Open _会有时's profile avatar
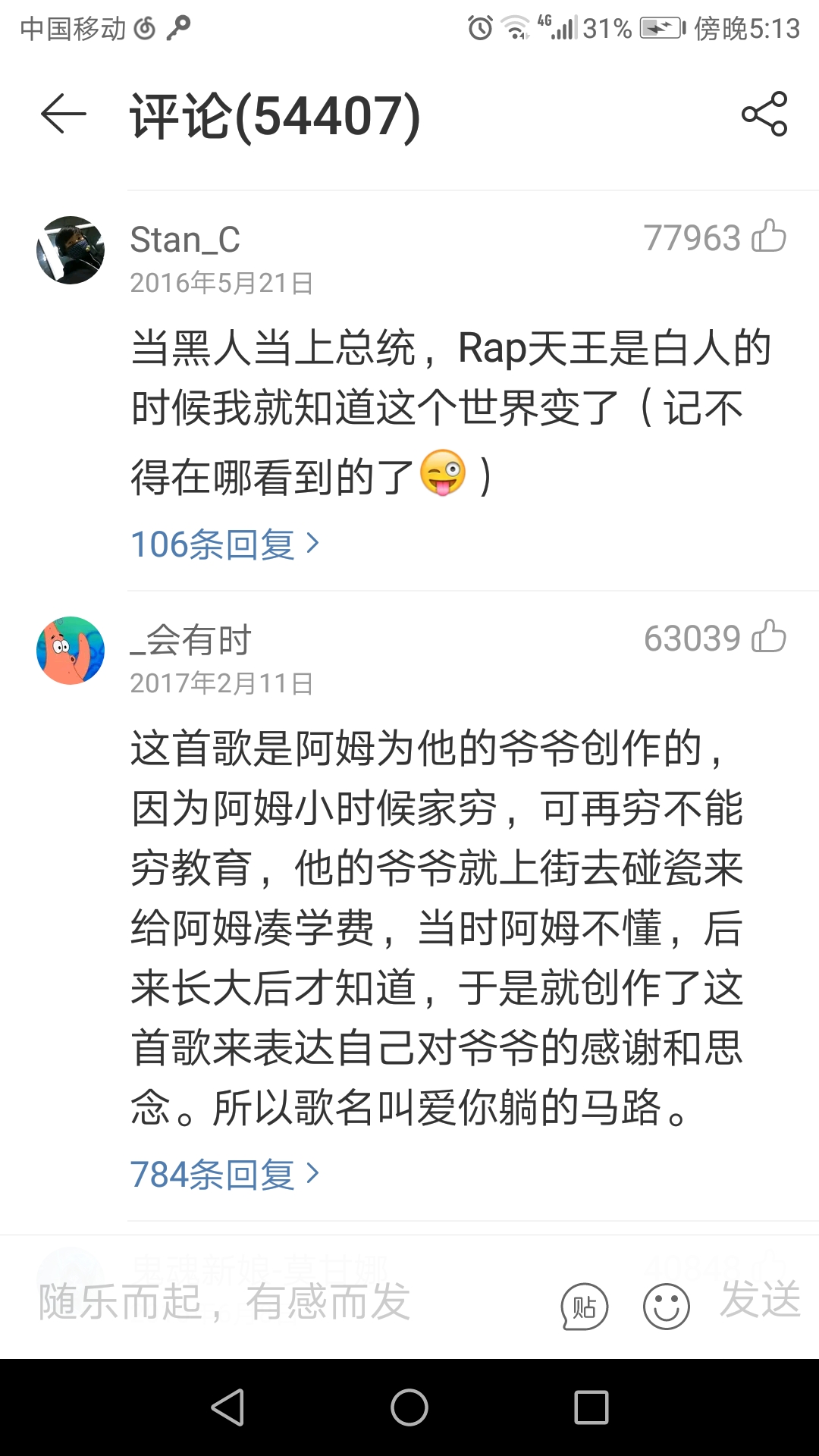Viewport: 819px width, 1456px height. tap(71, 651)
